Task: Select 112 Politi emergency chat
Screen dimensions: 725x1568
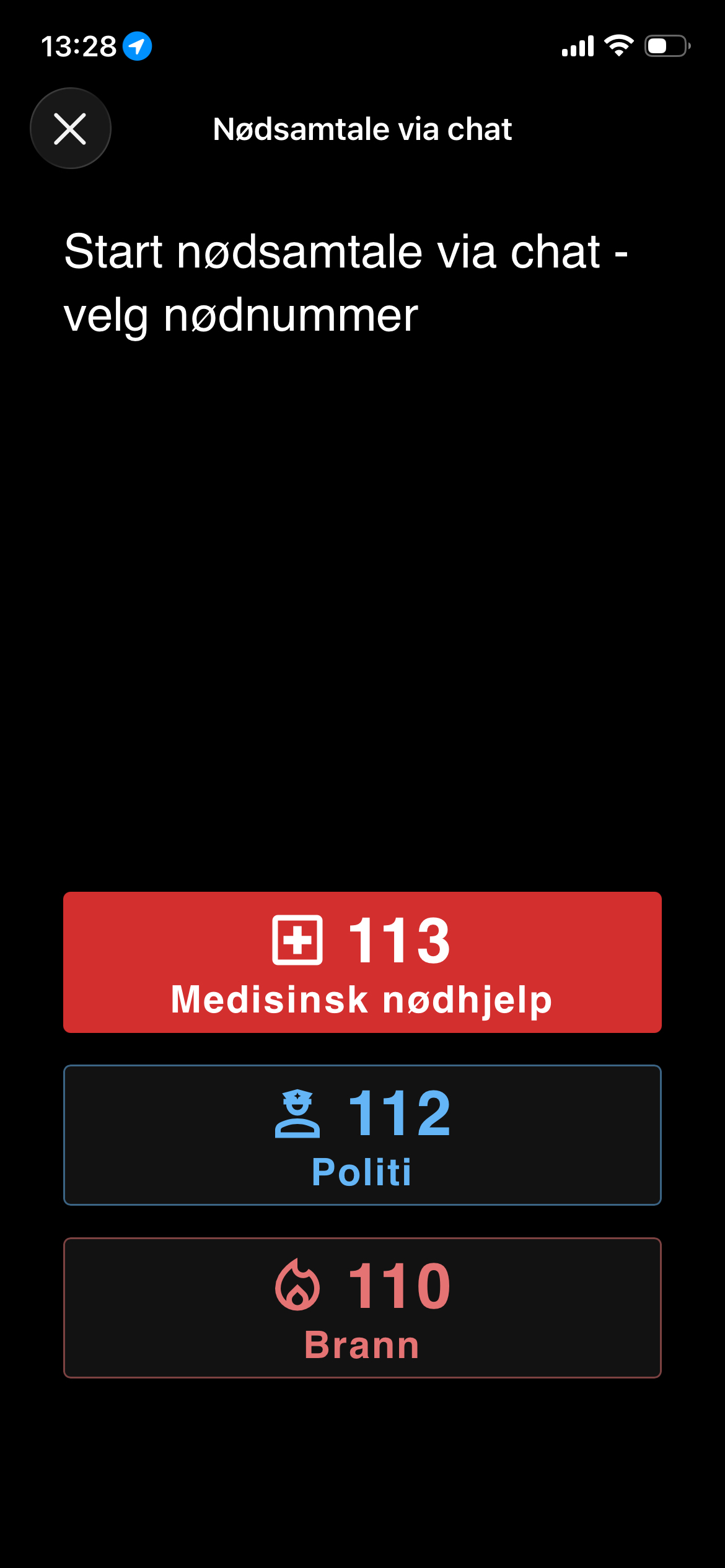Action: [362, 1135]
